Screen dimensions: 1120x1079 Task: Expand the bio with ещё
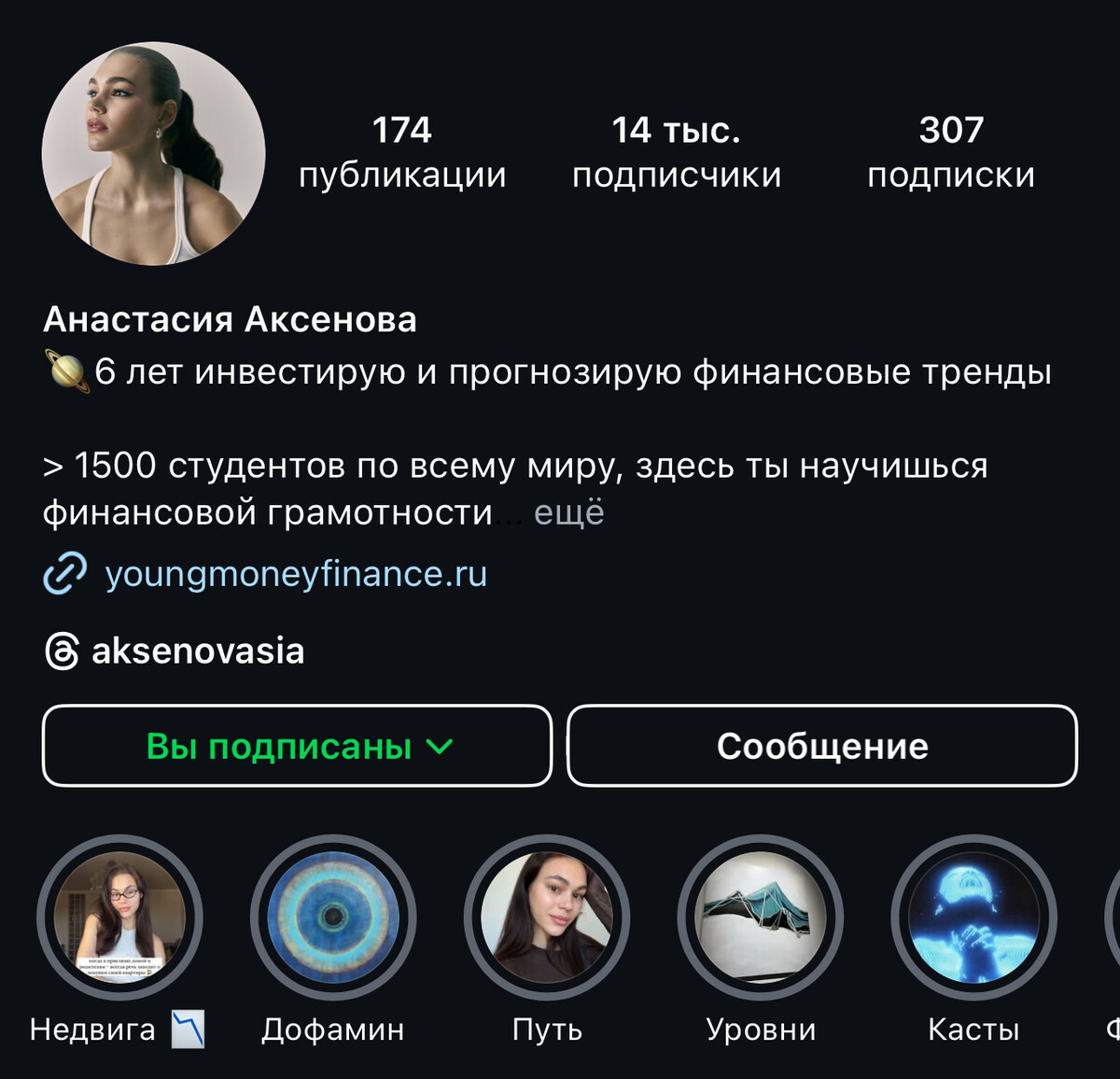568,512
